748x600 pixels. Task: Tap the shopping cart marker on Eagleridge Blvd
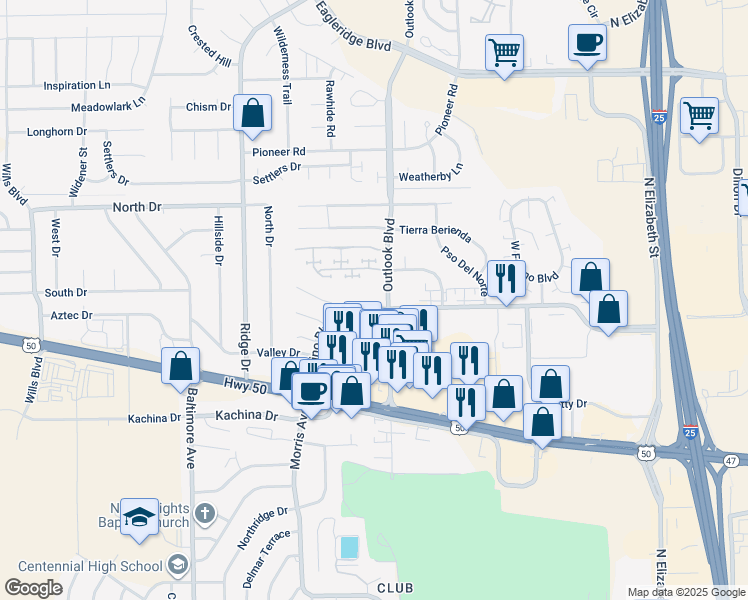pyautogui.click(x=504, y=56)
